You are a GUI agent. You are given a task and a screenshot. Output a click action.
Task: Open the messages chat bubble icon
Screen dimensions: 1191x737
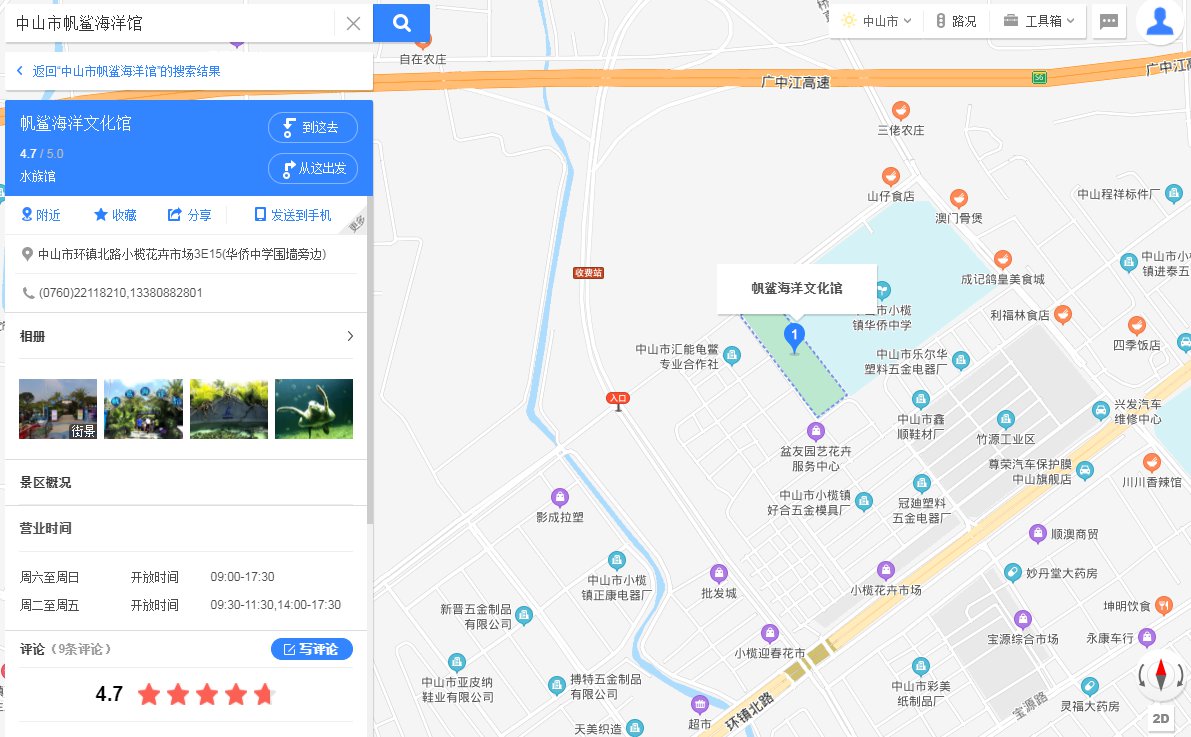coord(1108,21)
